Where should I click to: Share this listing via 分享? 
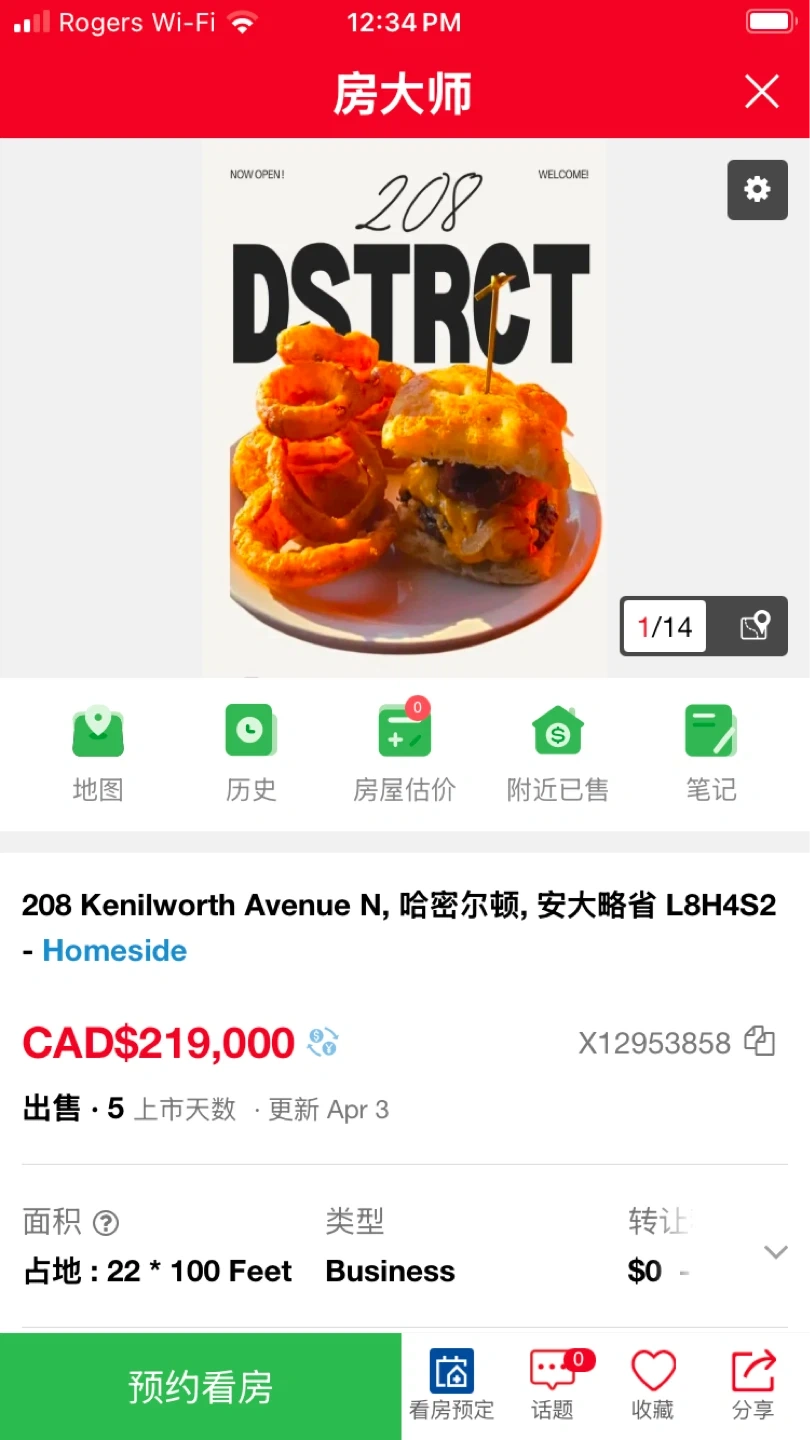click(x=753, y=1386)
